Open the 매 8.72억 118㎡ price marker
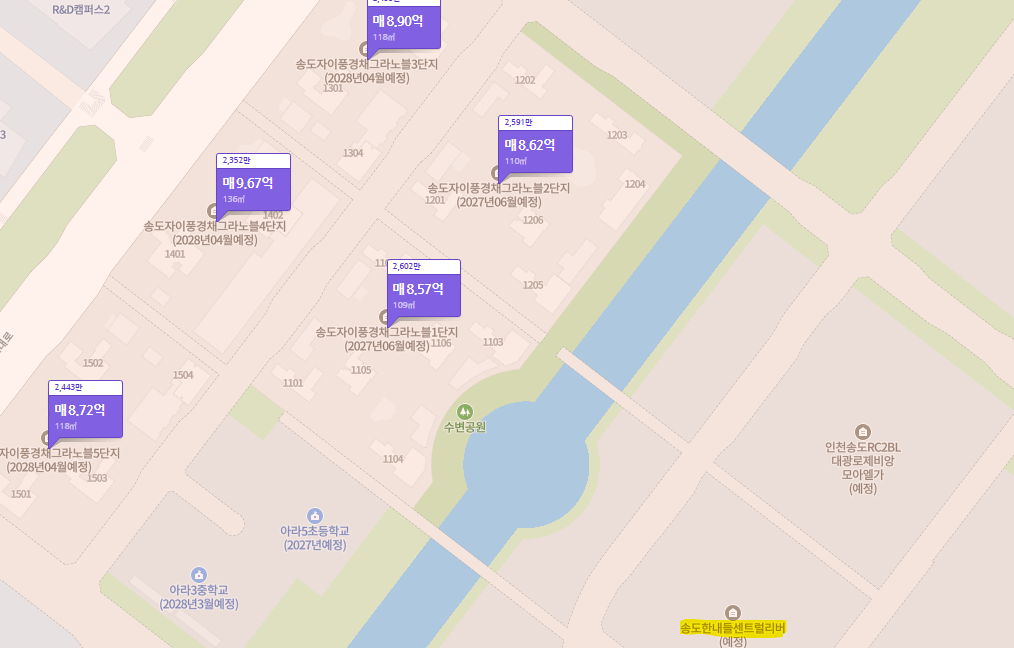 pyautogui.click(x=85, y=414)
